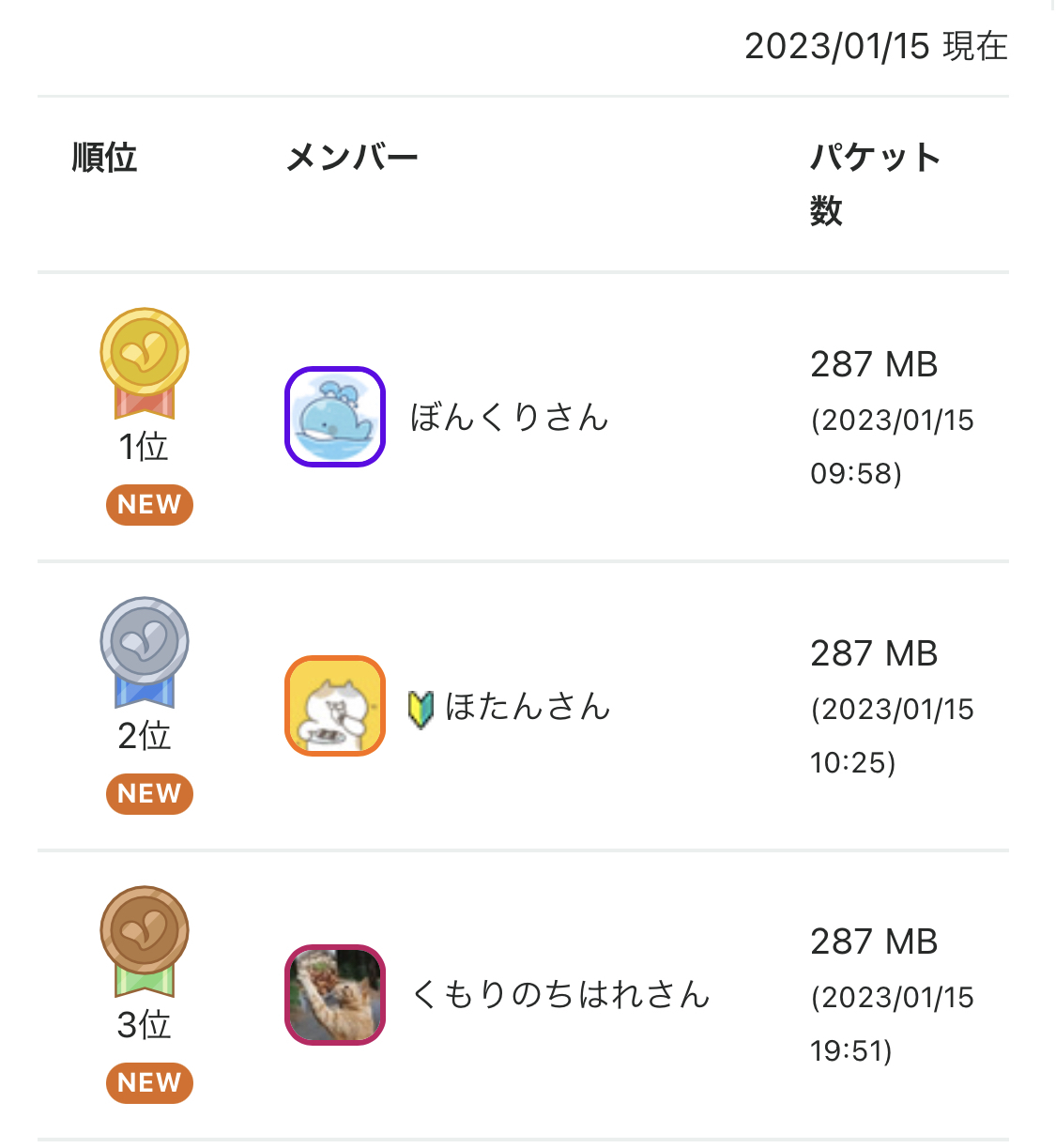Screen dimensions: 1056x1148
Task: View ほたんさん's member page
Action: point(527,707)
